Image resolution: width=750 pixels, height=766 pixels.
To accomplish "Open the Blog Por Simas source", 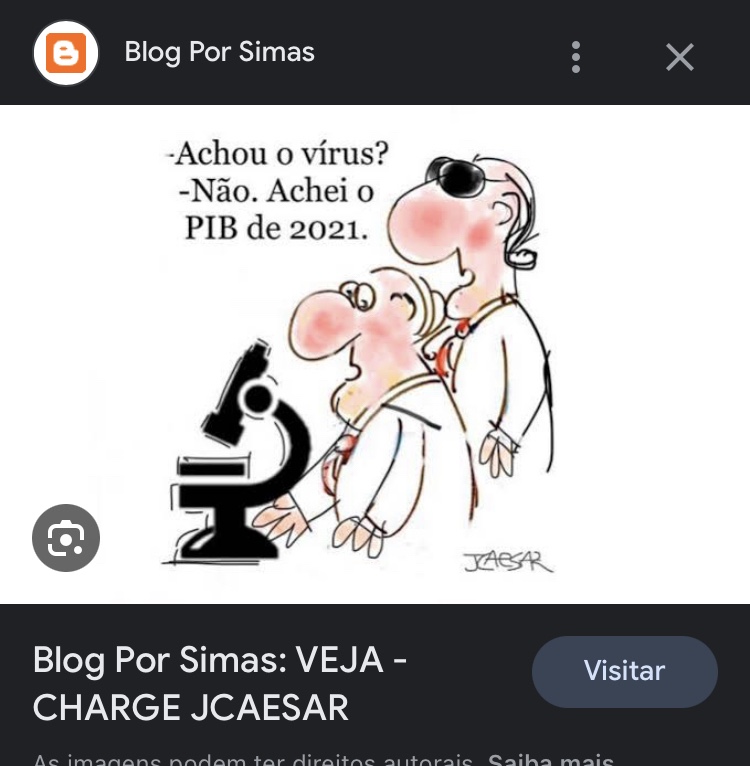I will (219, 52).
